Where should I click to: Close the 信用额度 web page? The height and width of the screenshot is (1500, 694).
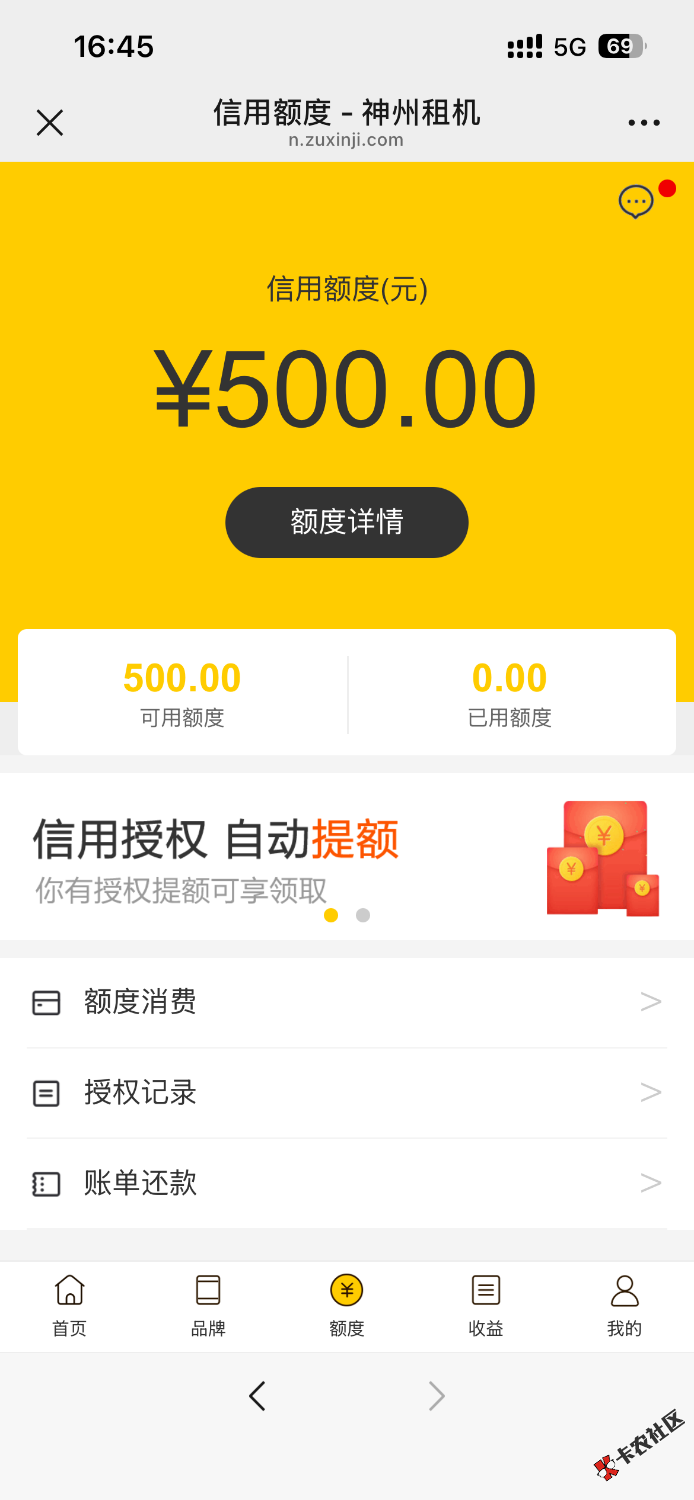[x=50, y=123]
